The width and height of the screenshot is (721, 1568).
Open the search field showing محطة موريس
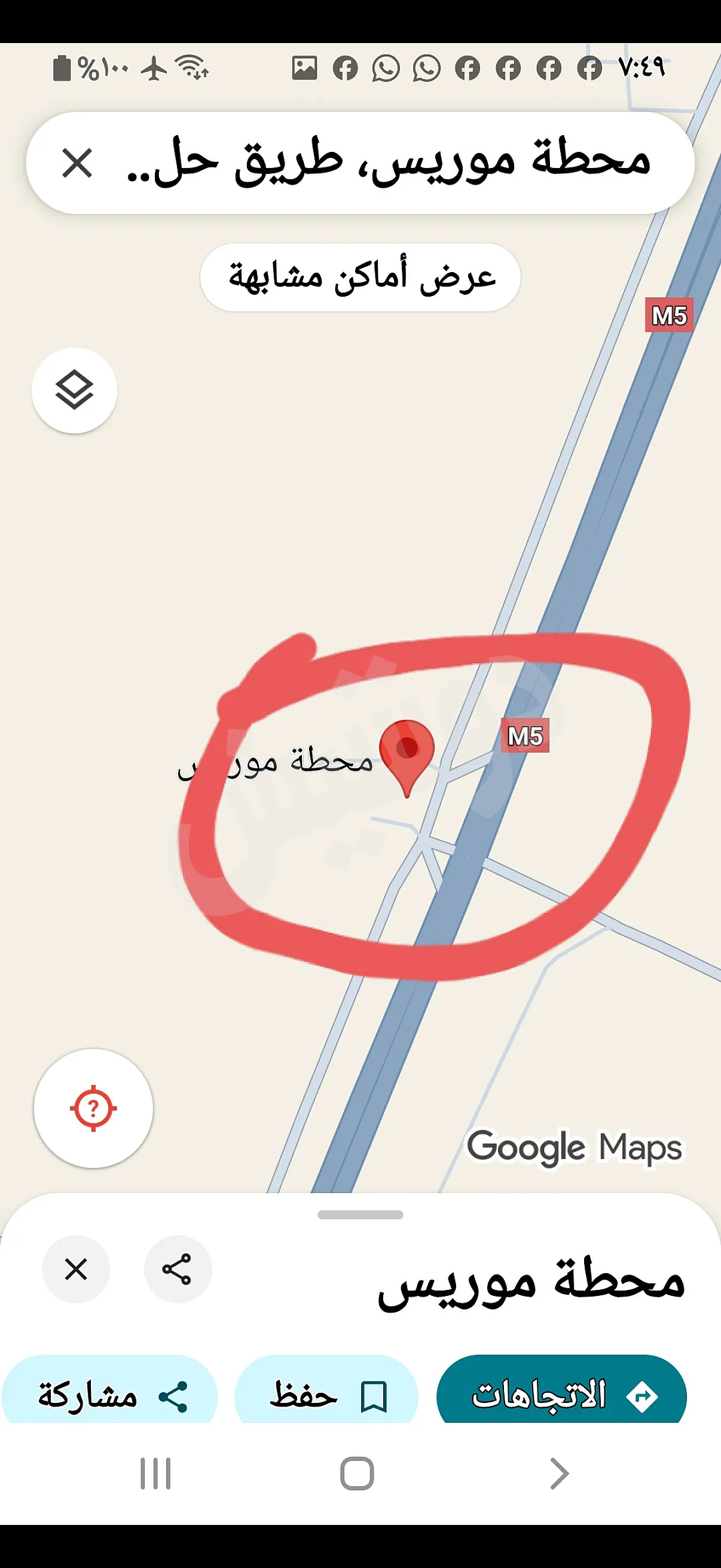point(389,163)
